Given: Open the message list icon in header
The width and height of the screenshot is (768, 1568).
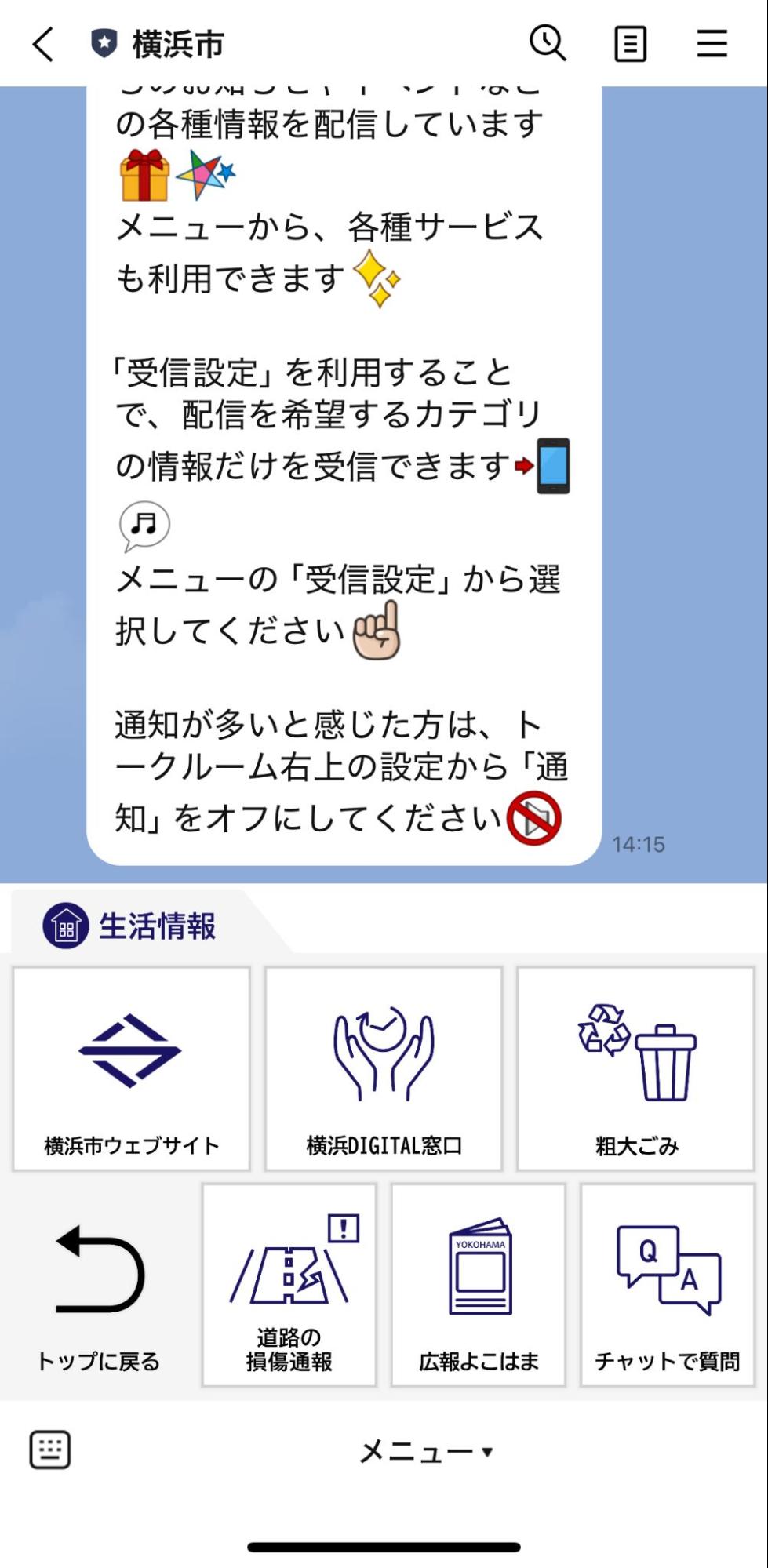Looking at the screenshot, I should tap(630, 45).
